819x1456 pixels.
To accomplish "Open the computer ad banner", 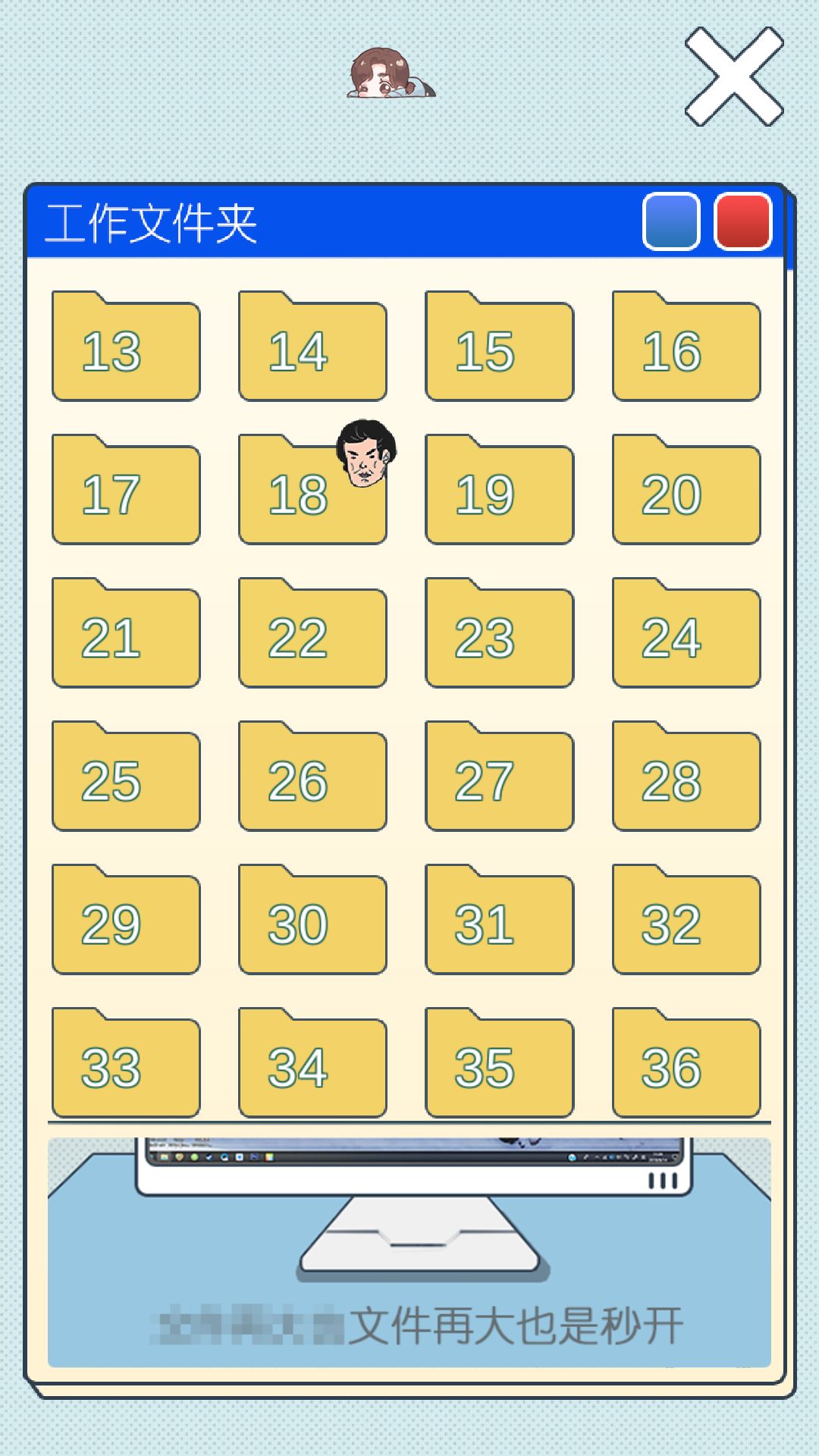I will tap(409, 1251).
